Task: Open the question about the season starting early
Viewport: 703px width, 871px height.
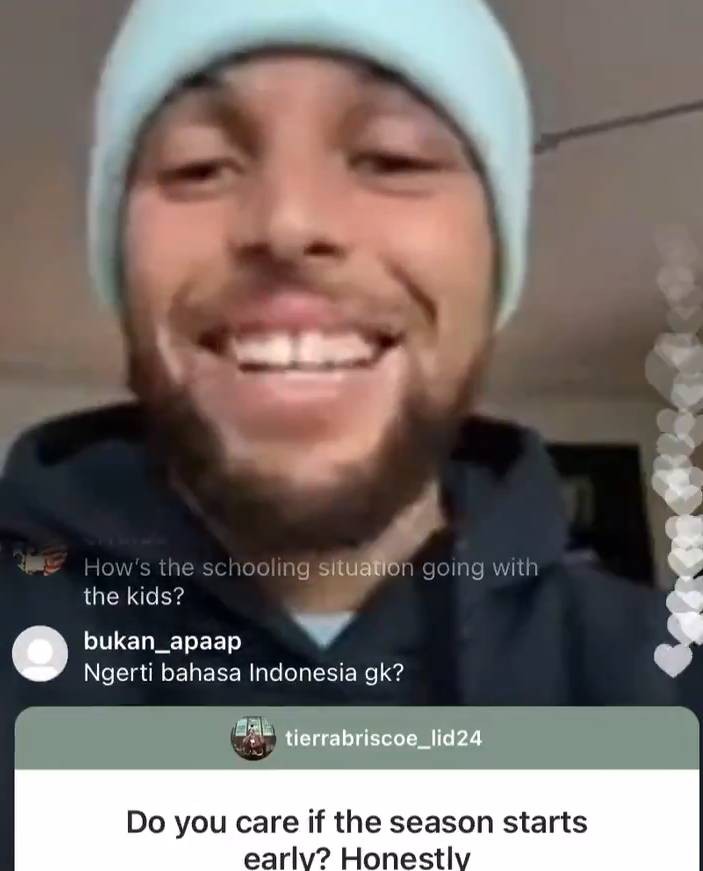Action: [356, 838]
